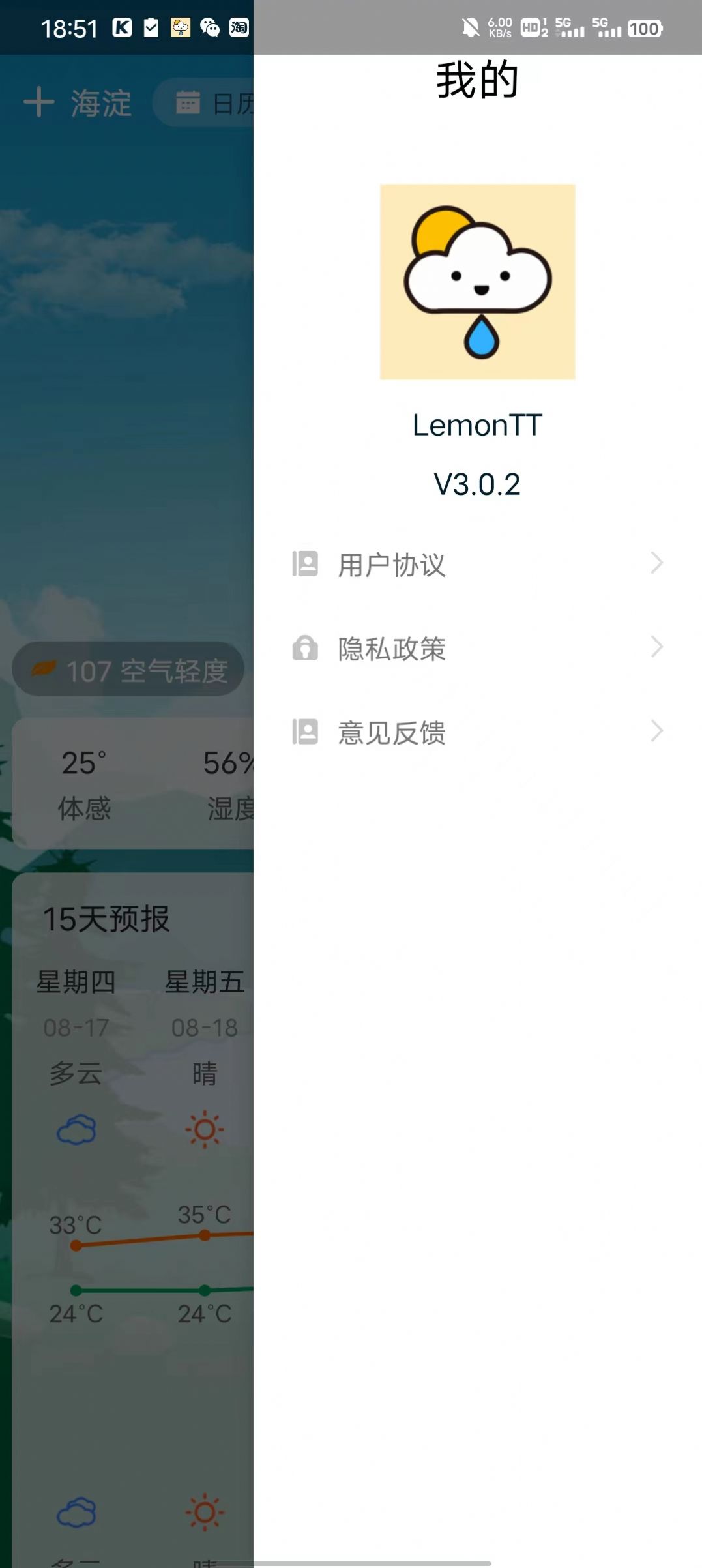Switch to the 我的 panel header
The height and width of the screenshot is (1568, 702).
point(478,80)
